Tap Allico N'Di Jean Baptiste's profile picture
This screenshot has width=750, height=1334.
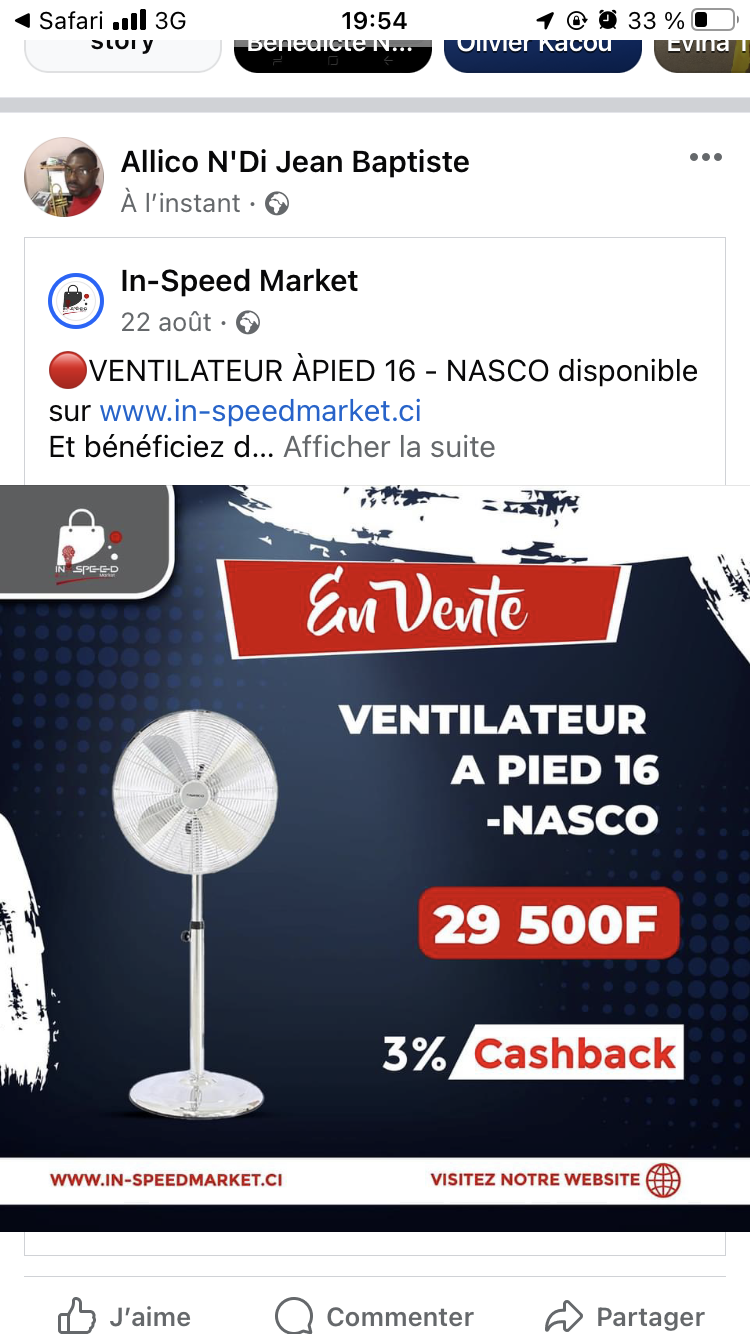[64, 177]
